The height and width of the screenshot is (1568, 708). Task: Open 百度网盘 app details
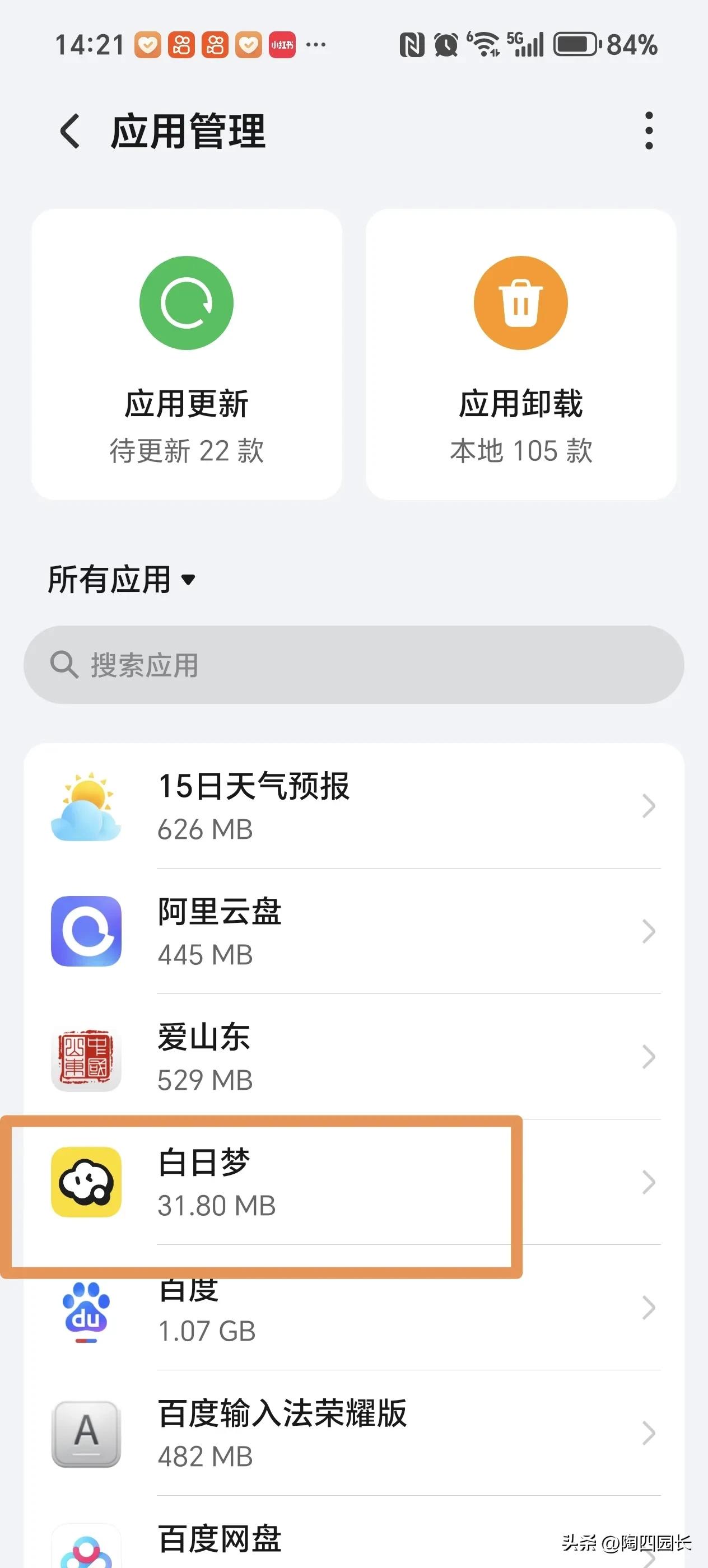[x=353, y=1540]
